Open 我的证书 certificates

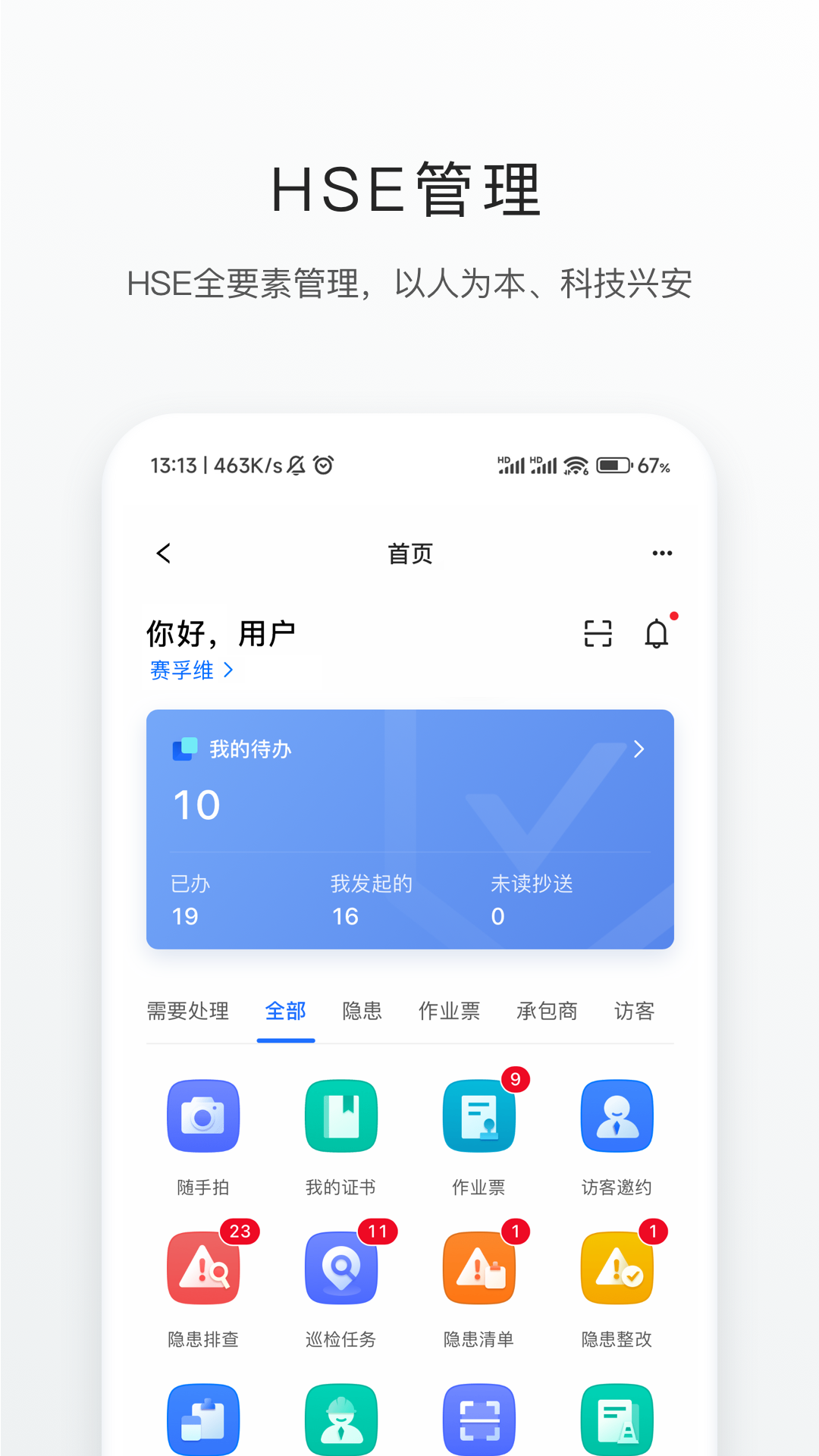(340, 1116)
